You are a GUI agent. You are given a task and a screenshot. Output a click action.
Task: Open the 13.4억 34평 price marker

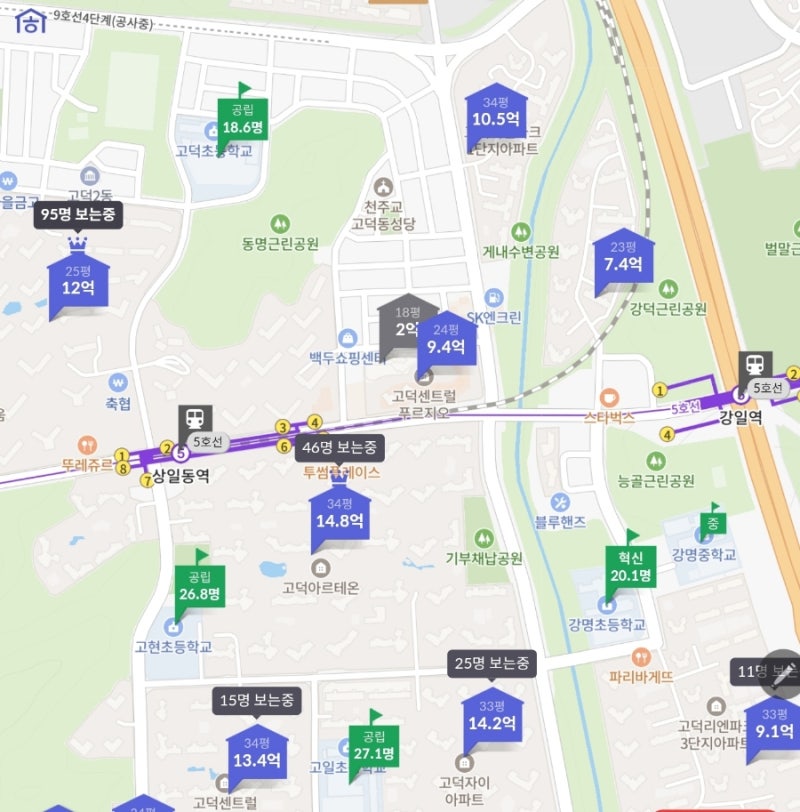click(x=256, y=753)
